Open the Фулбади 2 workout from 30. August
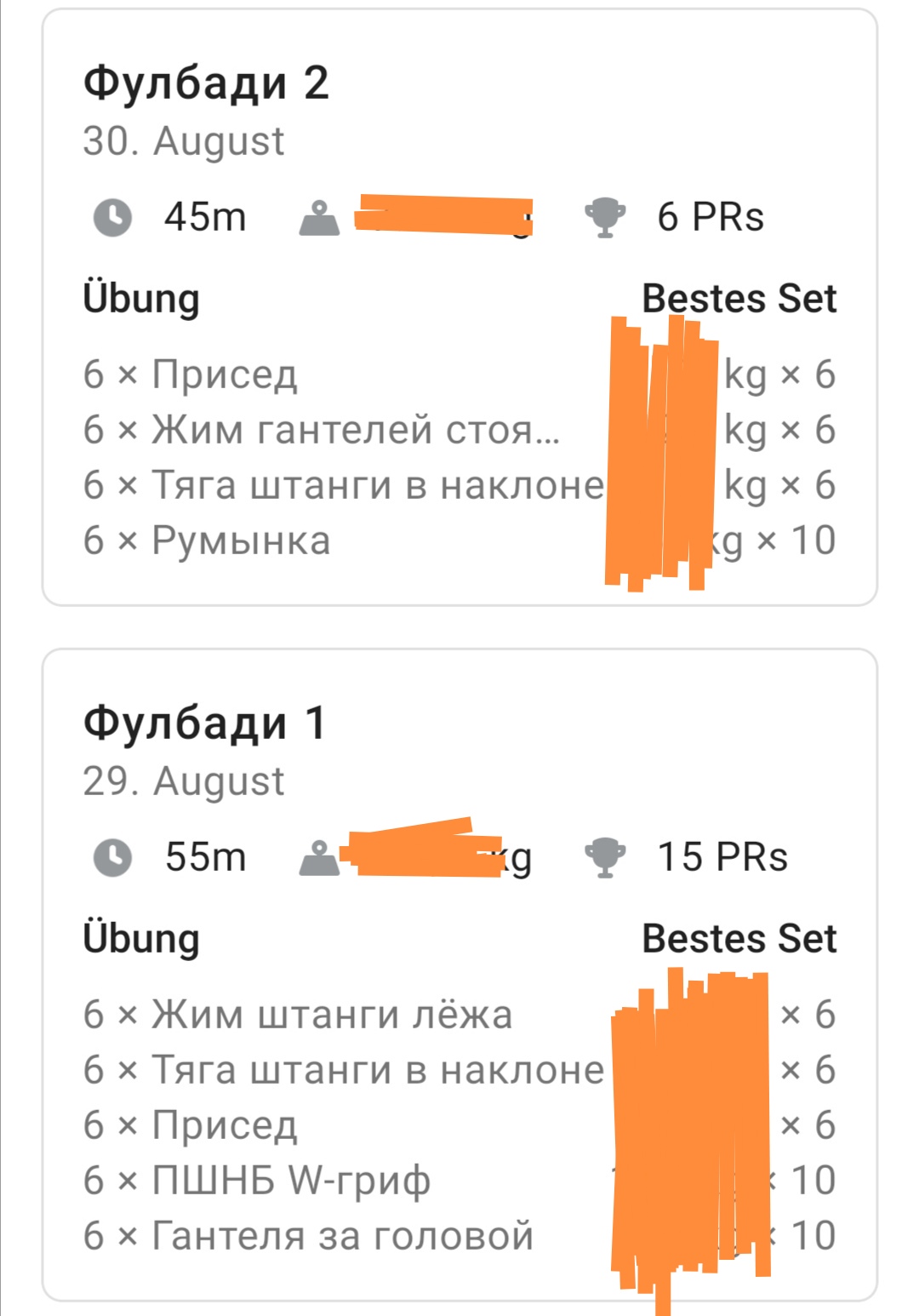This screenshot has height=1316, width=919. (x=459, y=307)
